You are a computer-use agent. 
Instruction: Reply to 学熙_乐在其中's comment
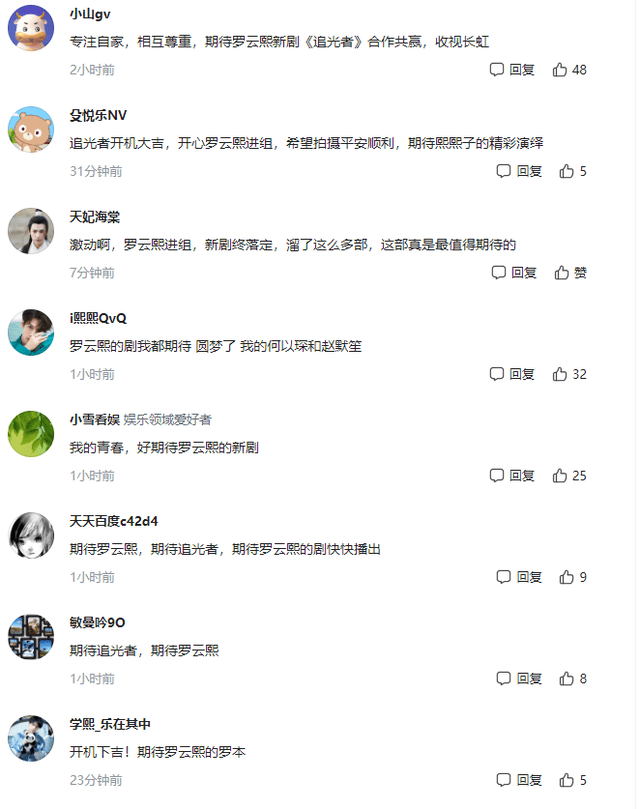tap(519, 780)
